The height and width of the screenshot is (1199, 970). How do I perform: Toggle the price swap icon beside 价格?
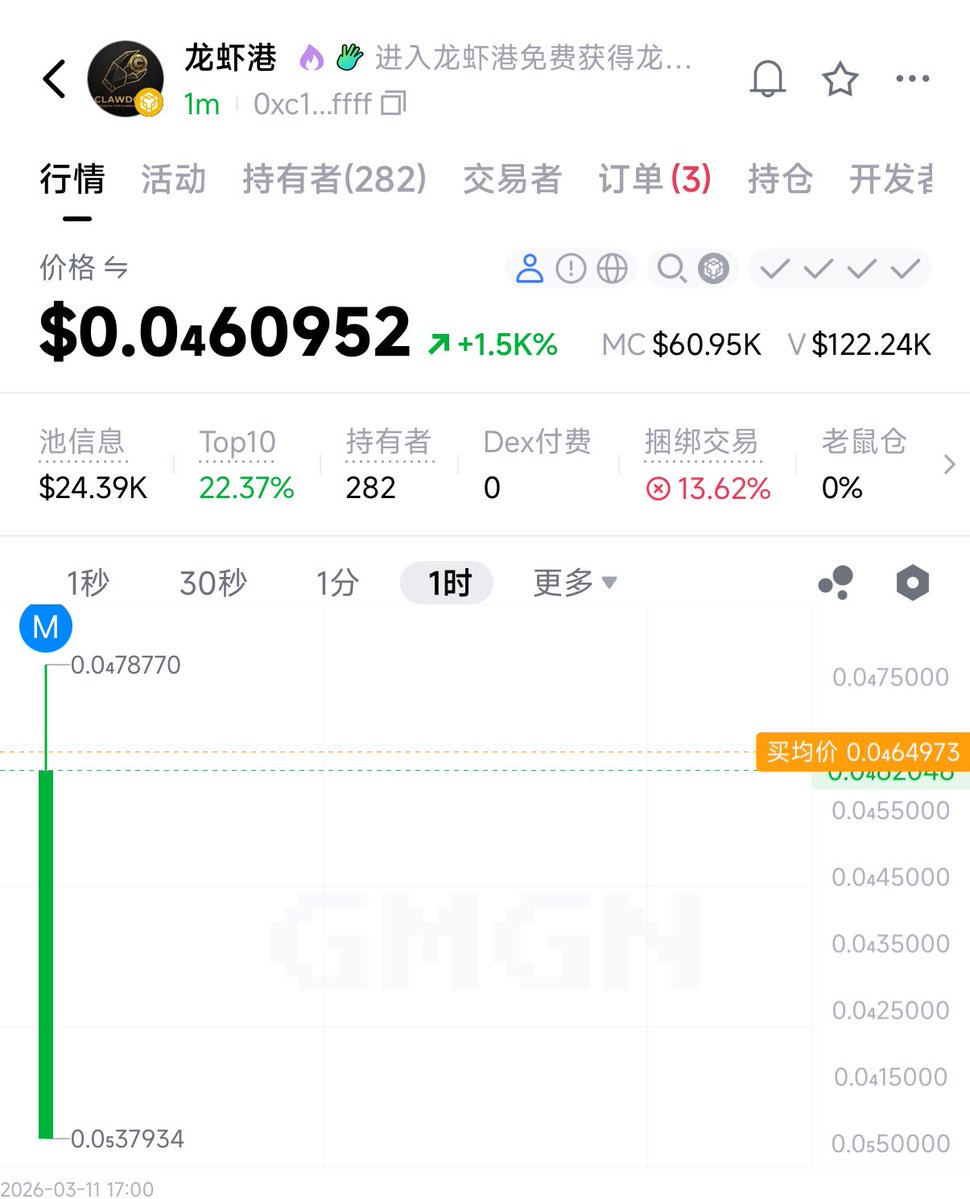click(117, 268)
